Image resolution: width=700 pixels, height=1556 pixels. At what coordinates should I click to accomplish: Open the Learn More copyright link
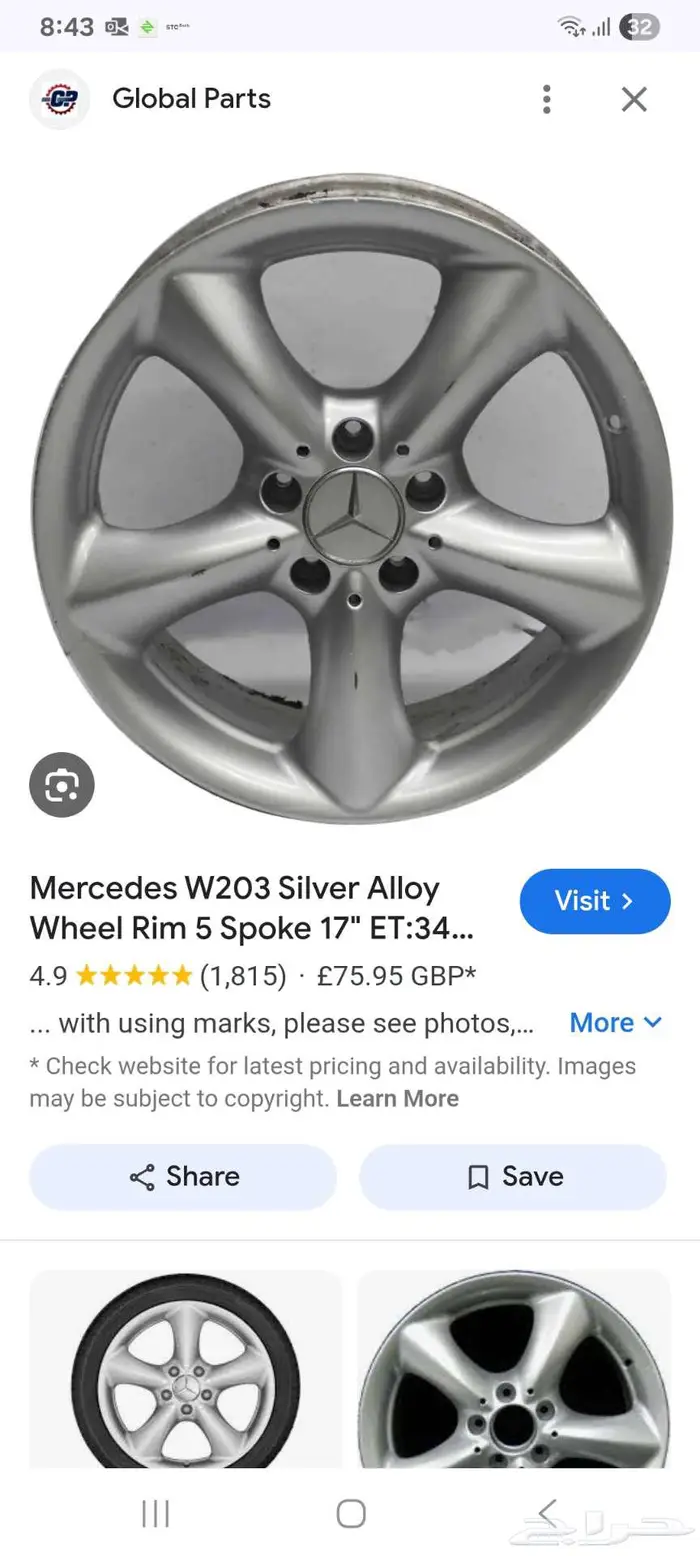pyautogui.click(x=397, y=1099)
